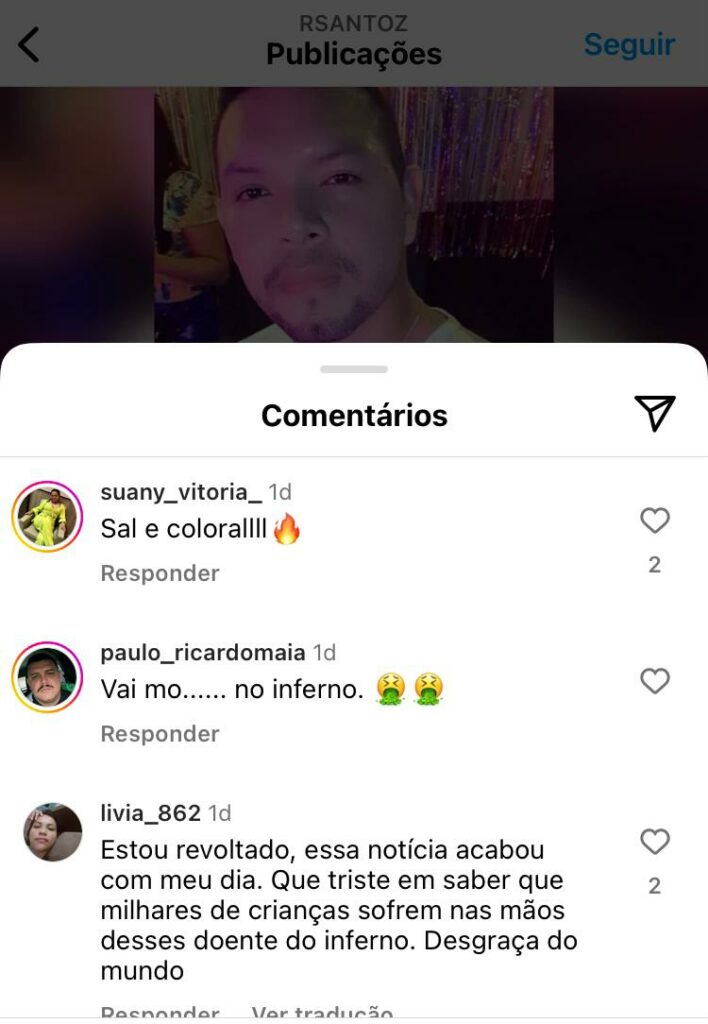Screen dimensions: 708x1024
Task: View paulo_ricardomaia's profile avatar
Action: click(x=47, y=677)
